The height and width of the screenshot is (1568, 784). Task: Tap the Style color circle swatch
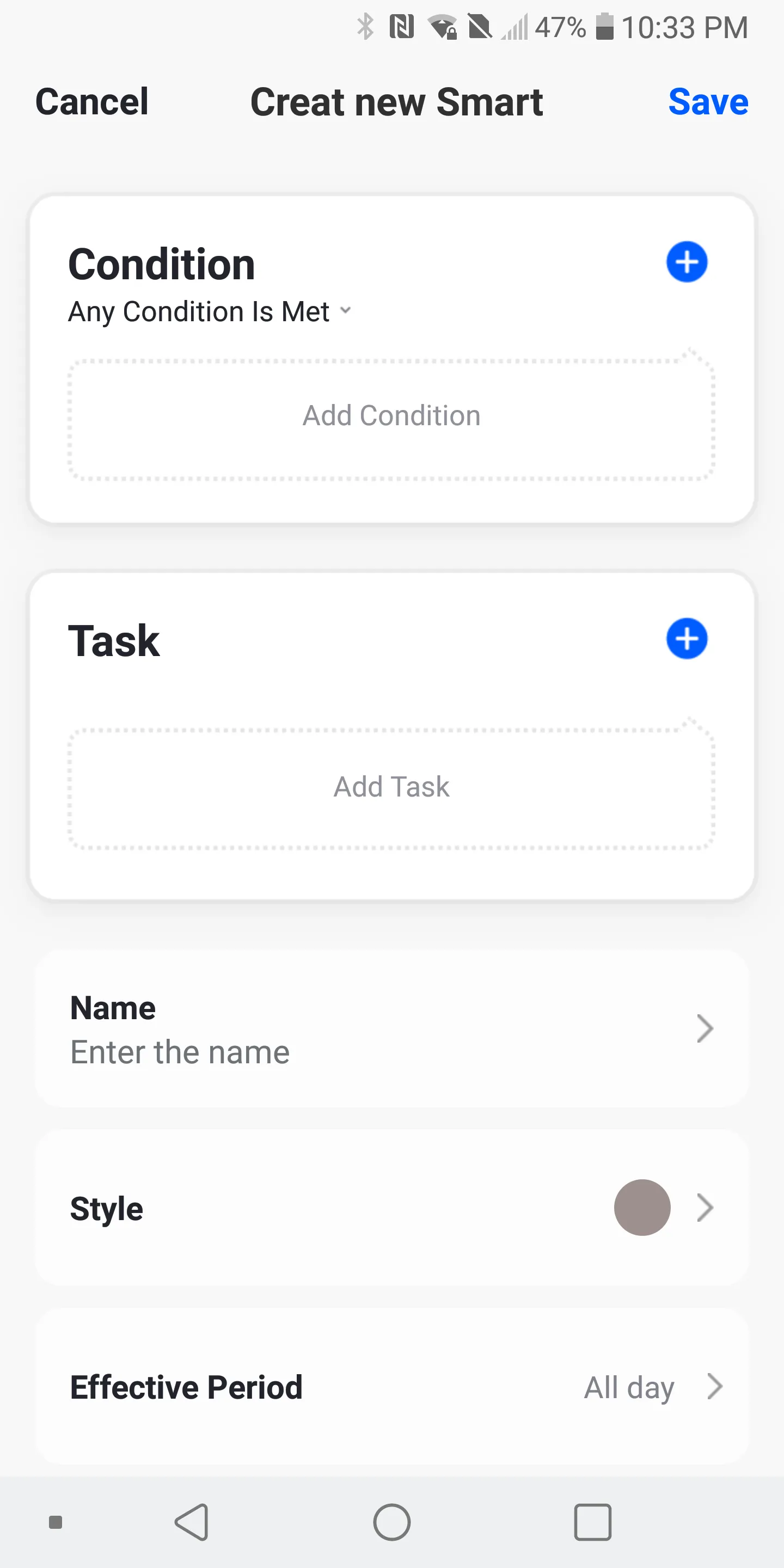(643, 1208)
